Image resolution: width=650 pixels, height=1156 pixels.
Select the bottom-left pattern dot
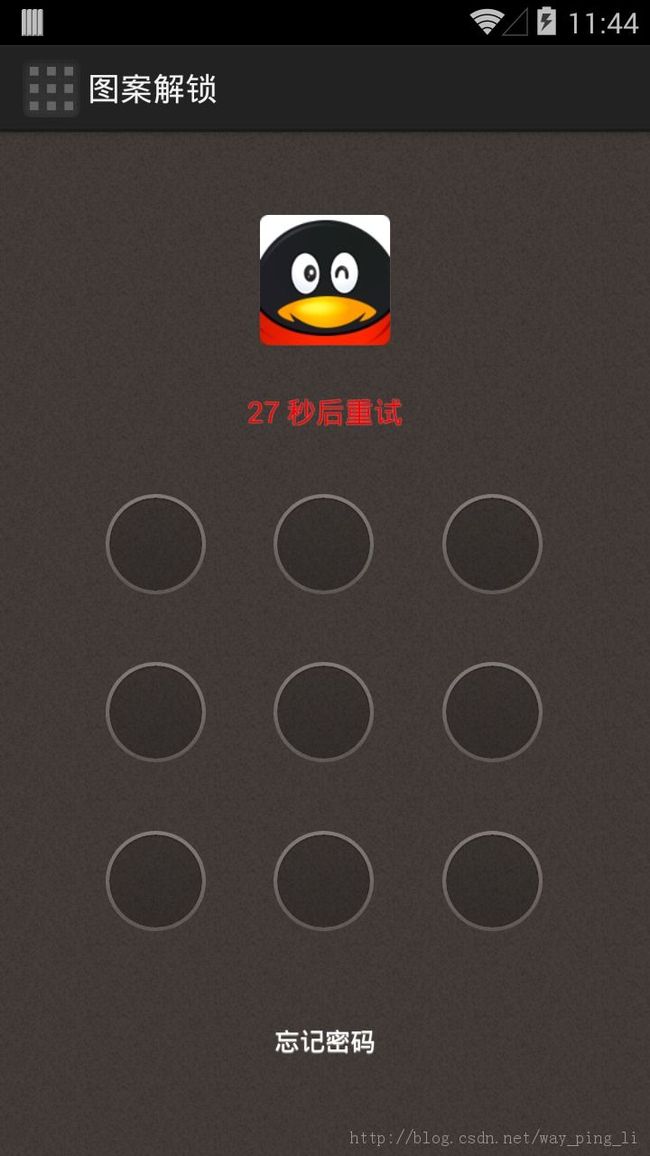[155, 881]
